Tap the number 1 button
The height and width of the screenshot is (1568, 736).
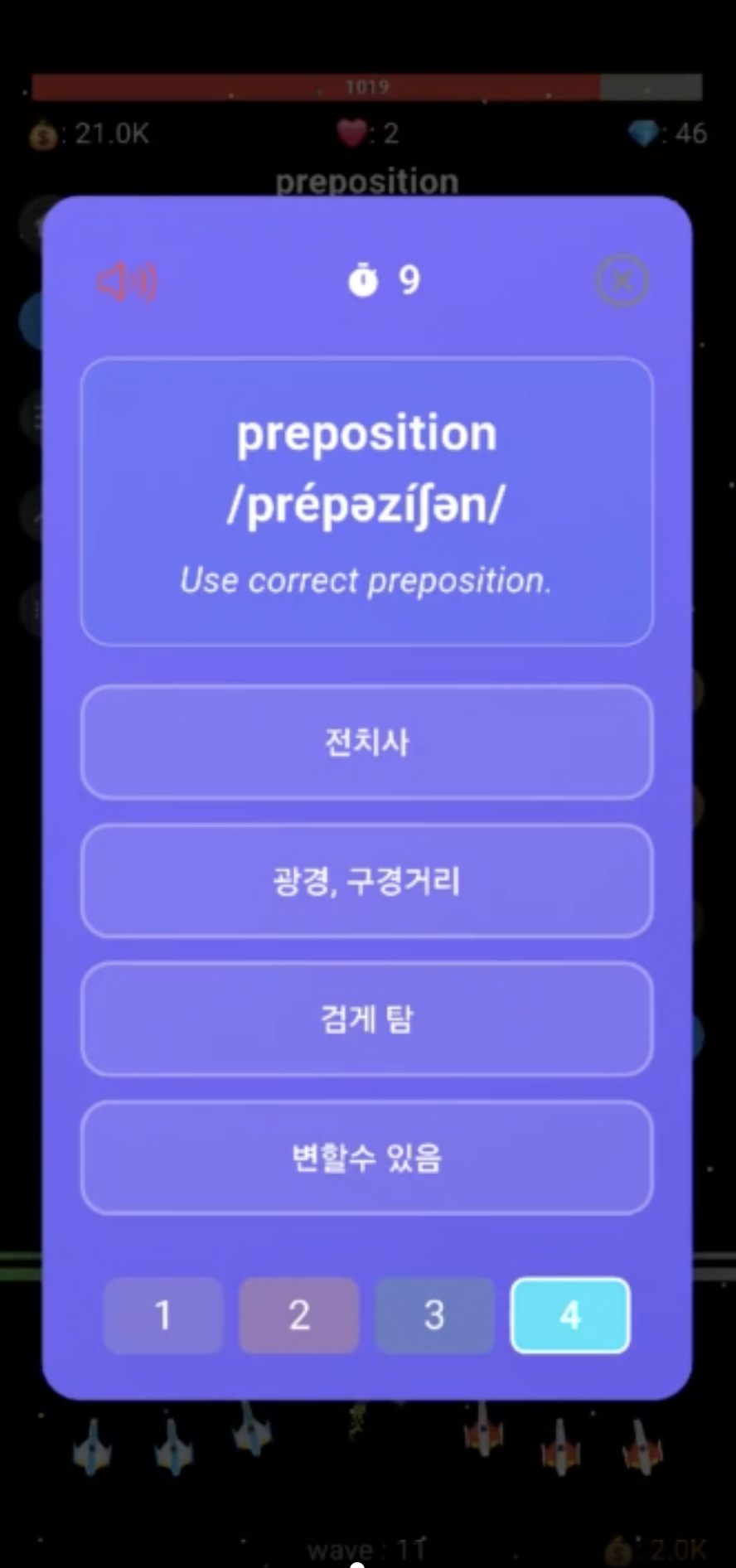(163, 1315)
